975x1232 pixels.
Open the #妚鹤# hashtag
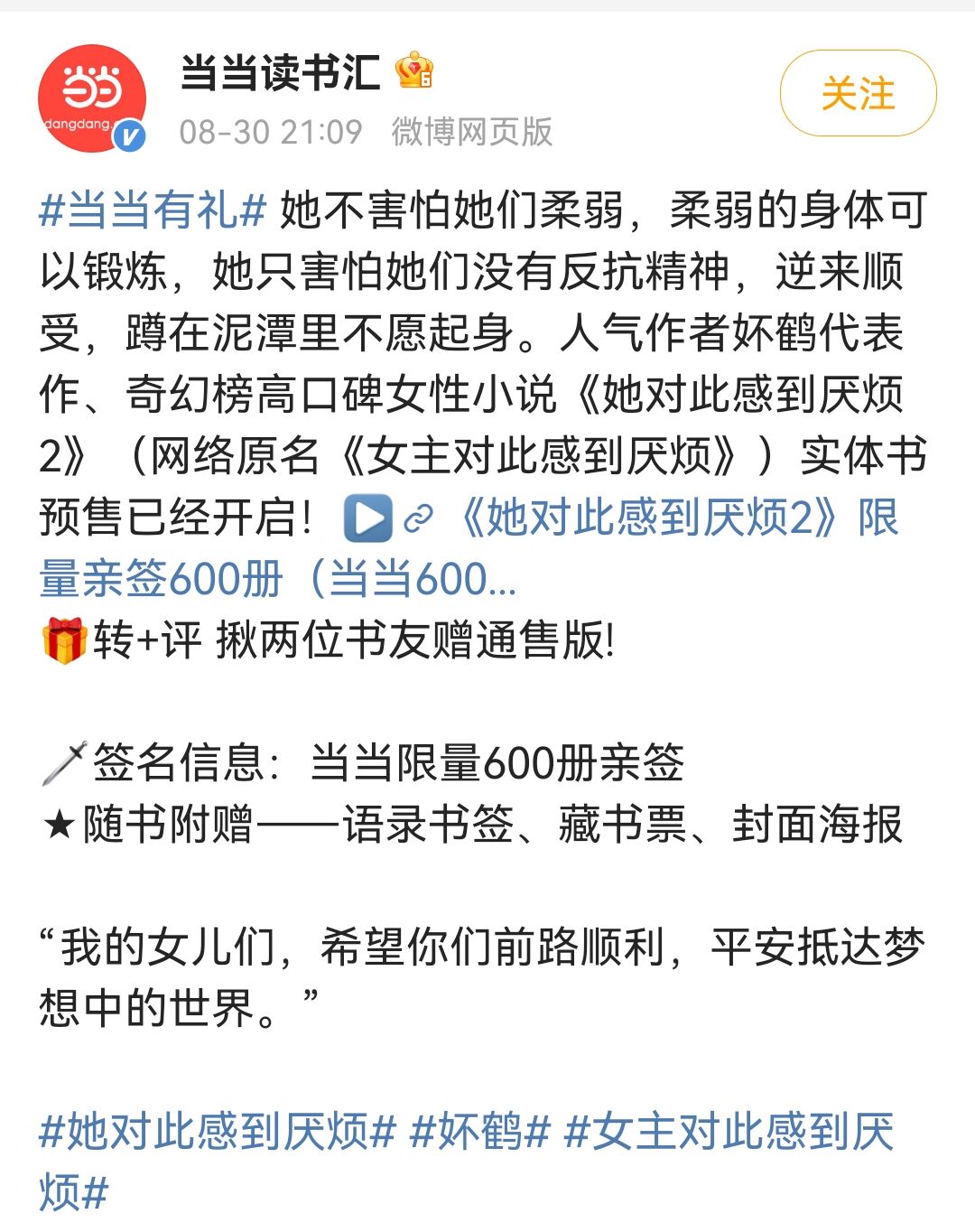pyautogui.click(x=479, y=1131)
